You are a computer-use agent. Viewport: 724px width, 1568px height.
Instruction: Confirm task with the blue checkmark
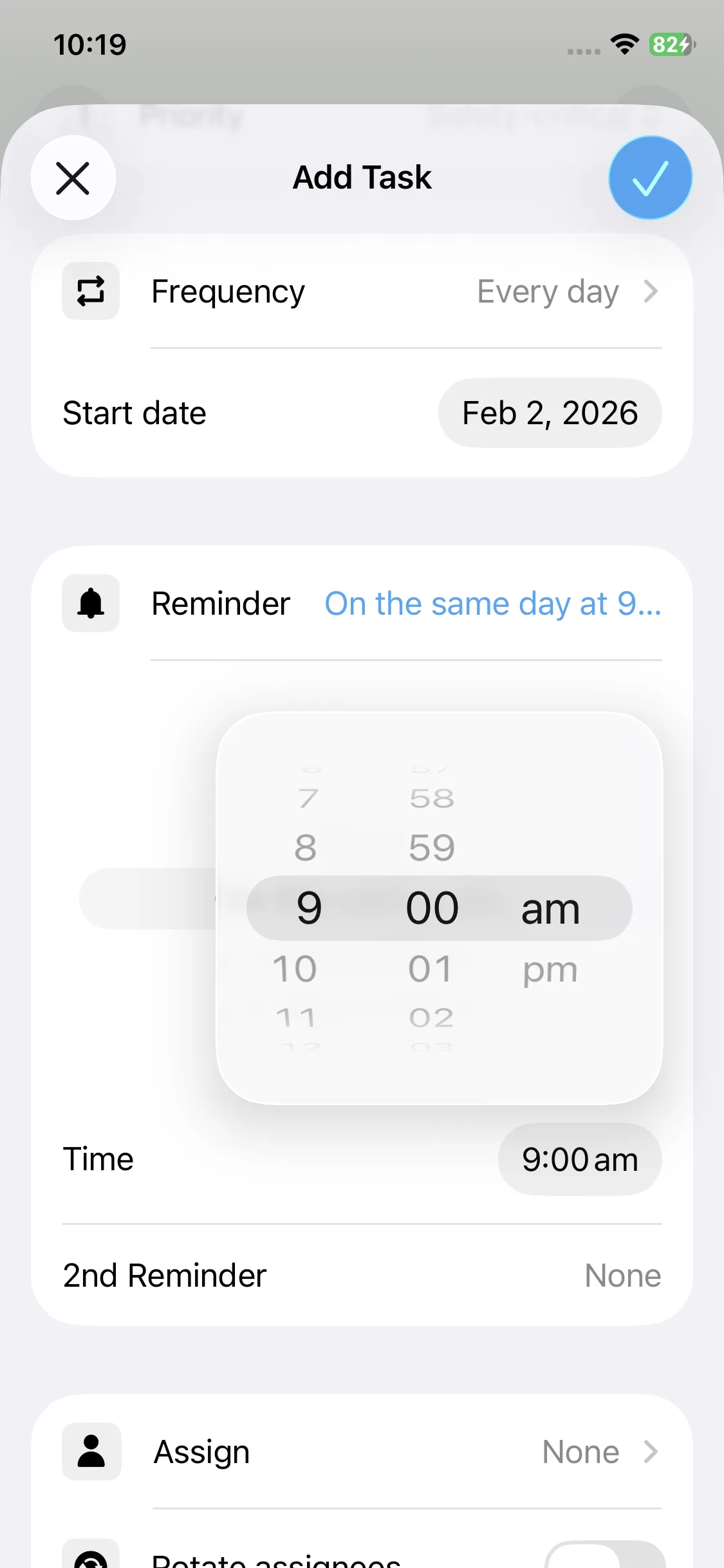click(650, 178)
